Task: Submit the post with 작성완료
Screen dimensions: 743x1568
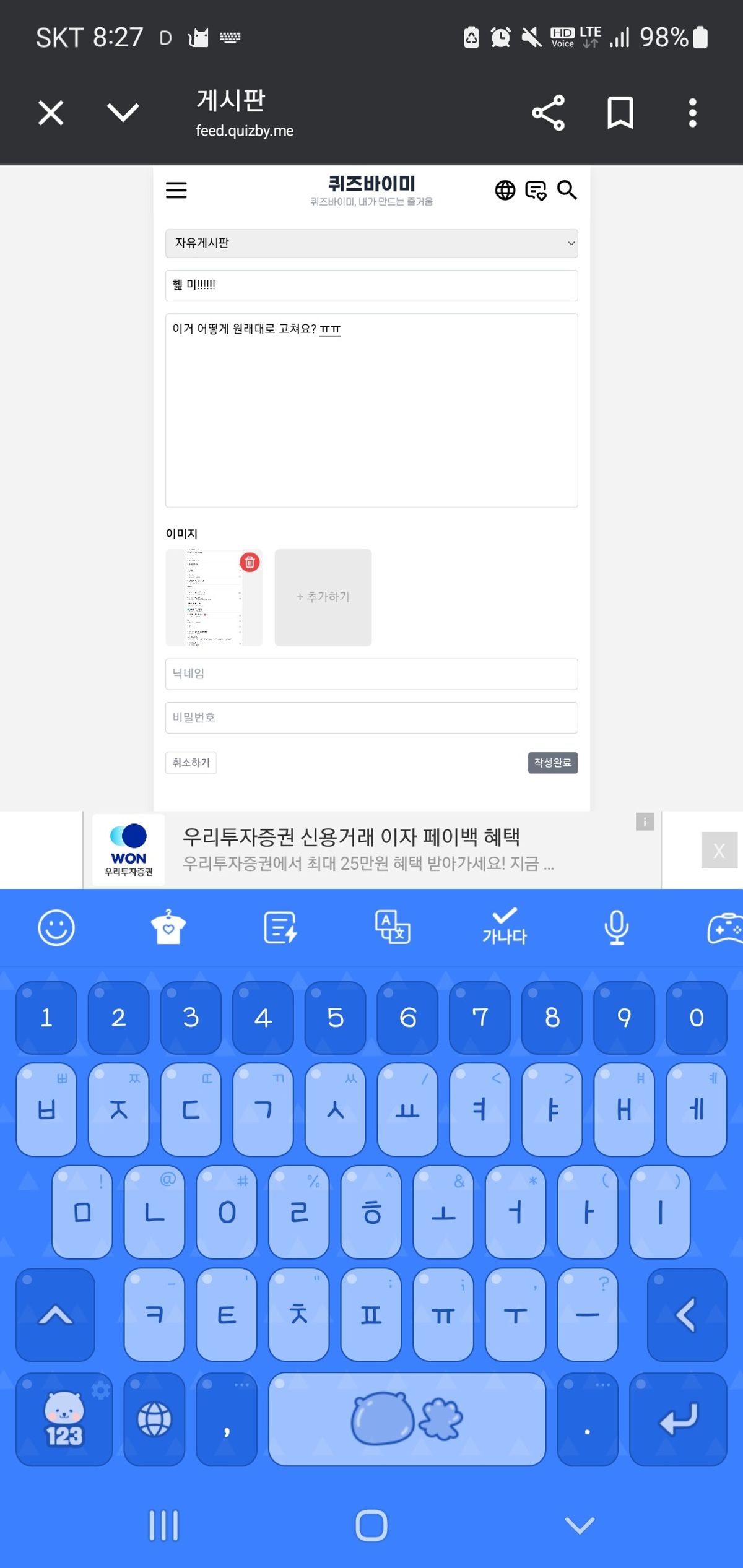Action: tap(552, 763)
